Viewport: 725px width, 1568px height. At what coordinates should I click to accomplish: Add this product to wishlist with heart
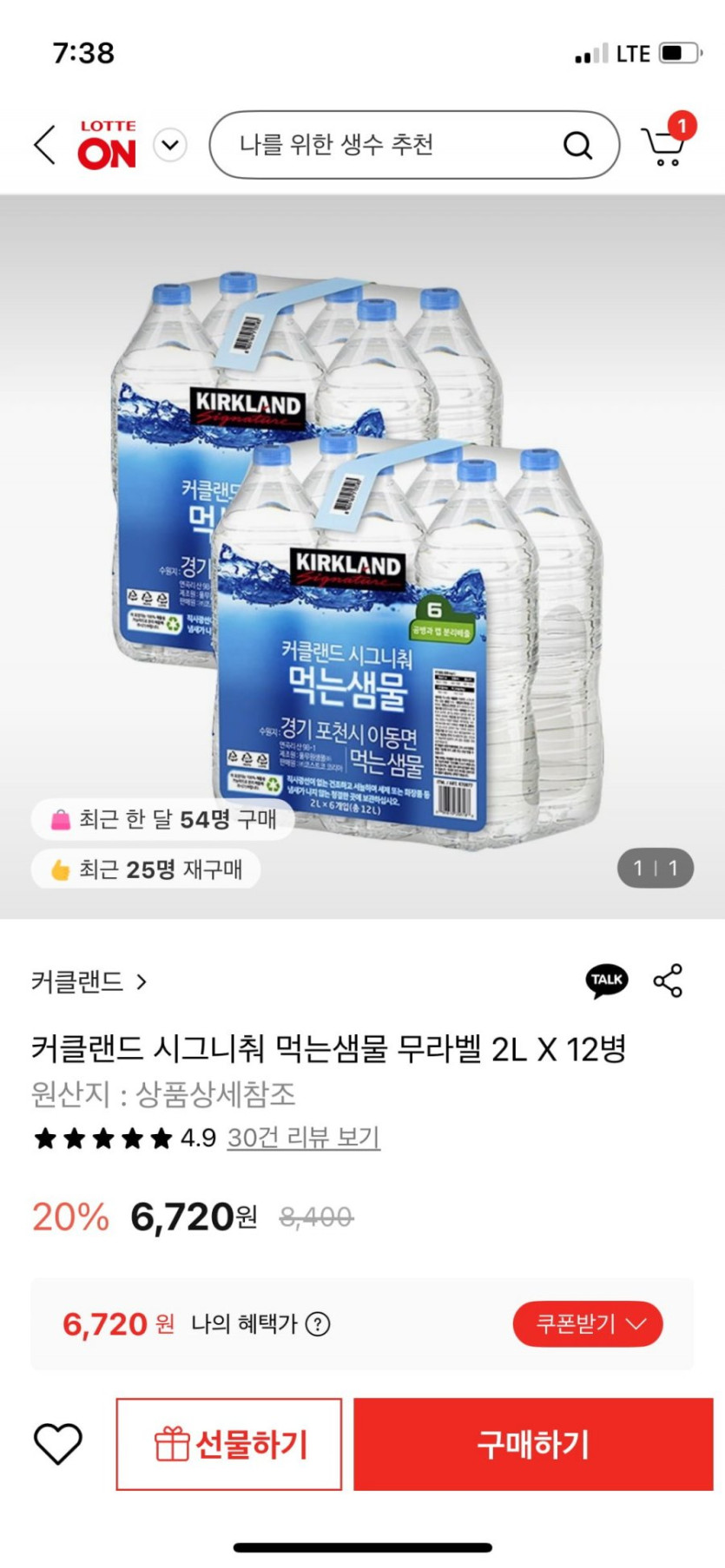pos(58,1444)
